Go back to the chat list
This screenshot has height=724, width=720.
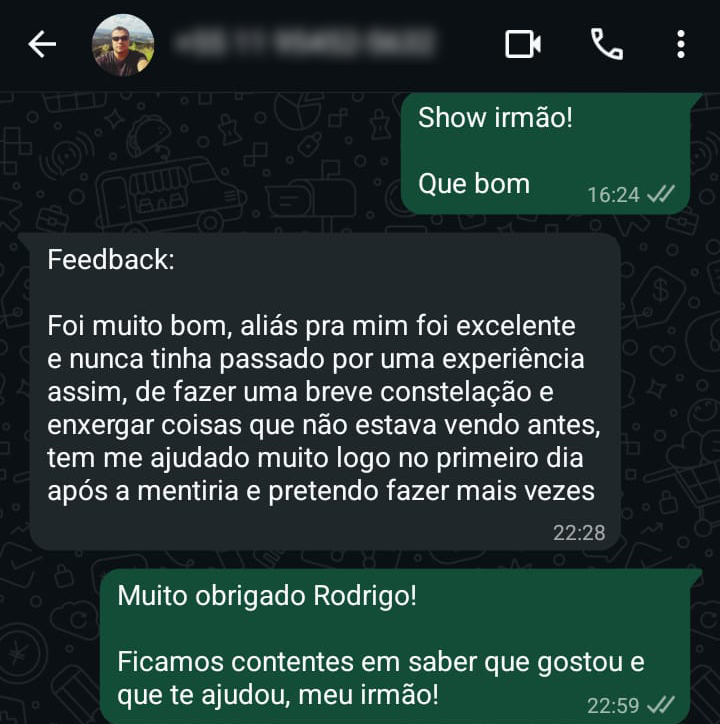point(42,44)
